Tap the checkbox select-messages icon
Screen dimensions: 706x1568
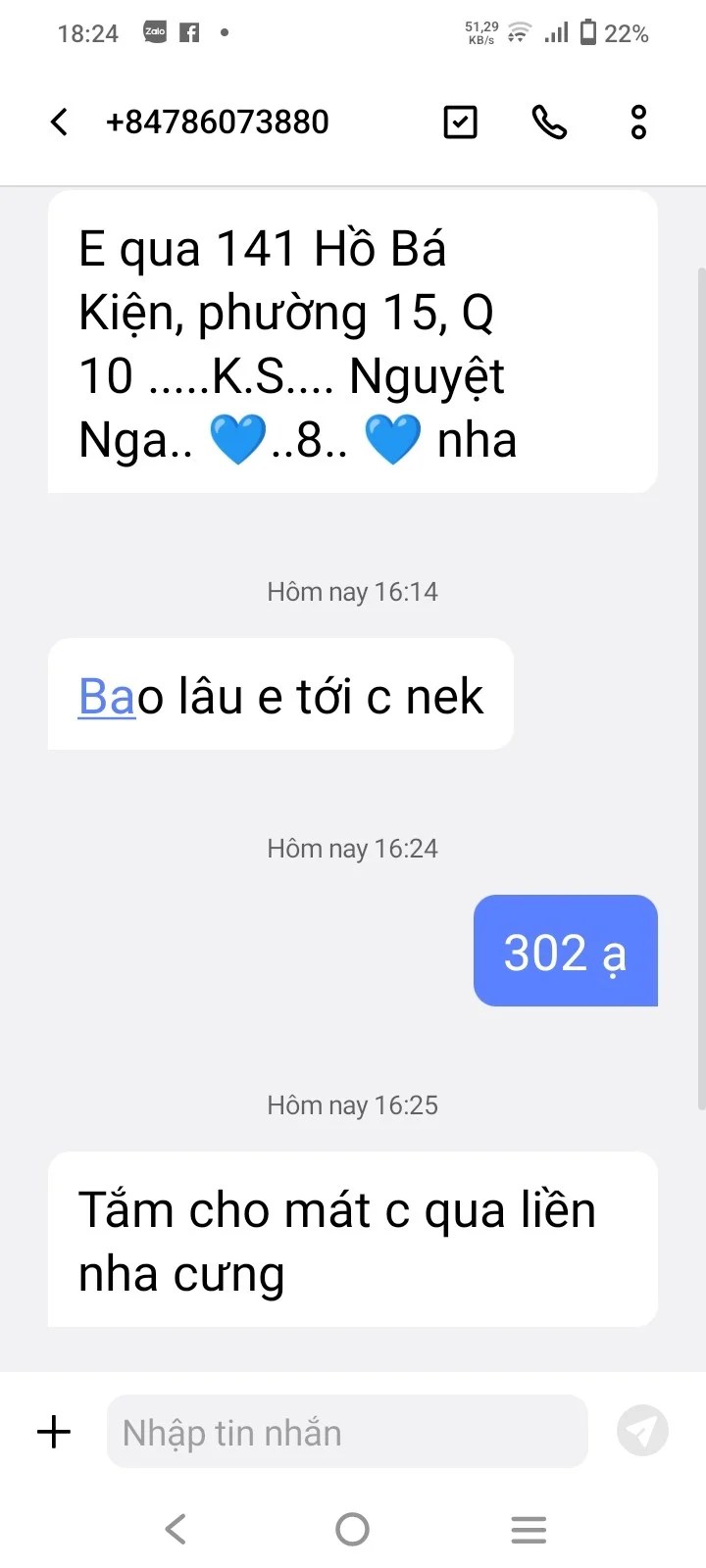click(x=460, y=122)
